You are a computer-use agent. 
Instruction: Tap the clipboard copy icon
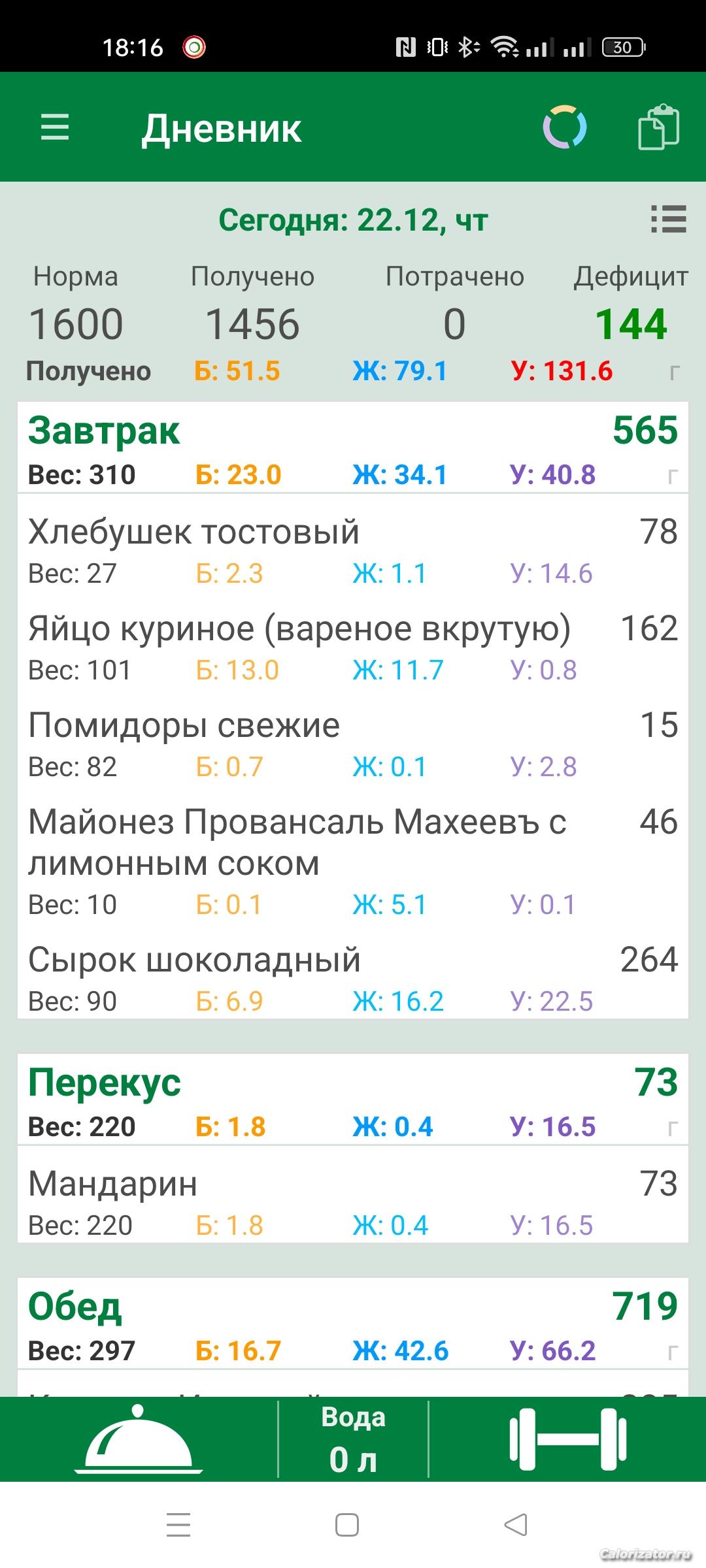coord(658,127)
